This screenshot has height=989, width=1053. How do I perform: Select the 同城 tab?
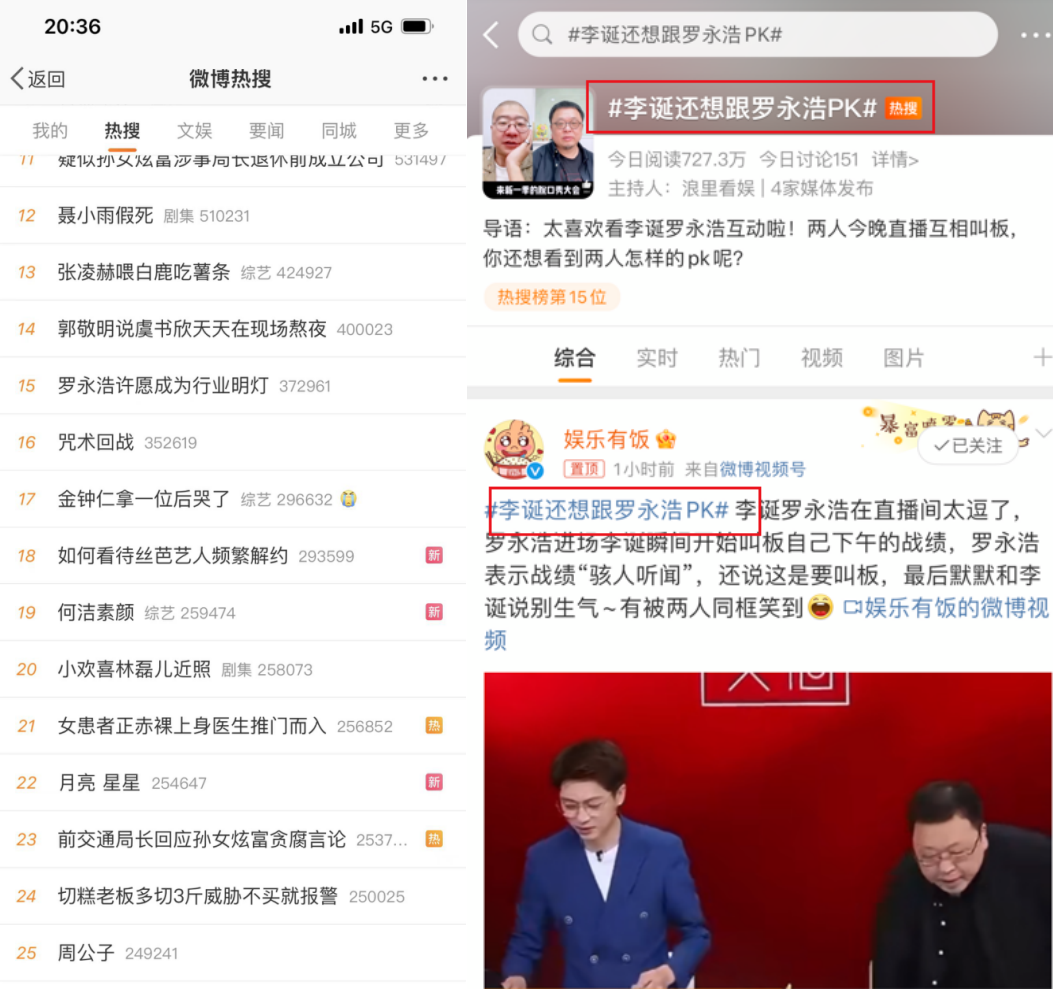click(339, 131)
